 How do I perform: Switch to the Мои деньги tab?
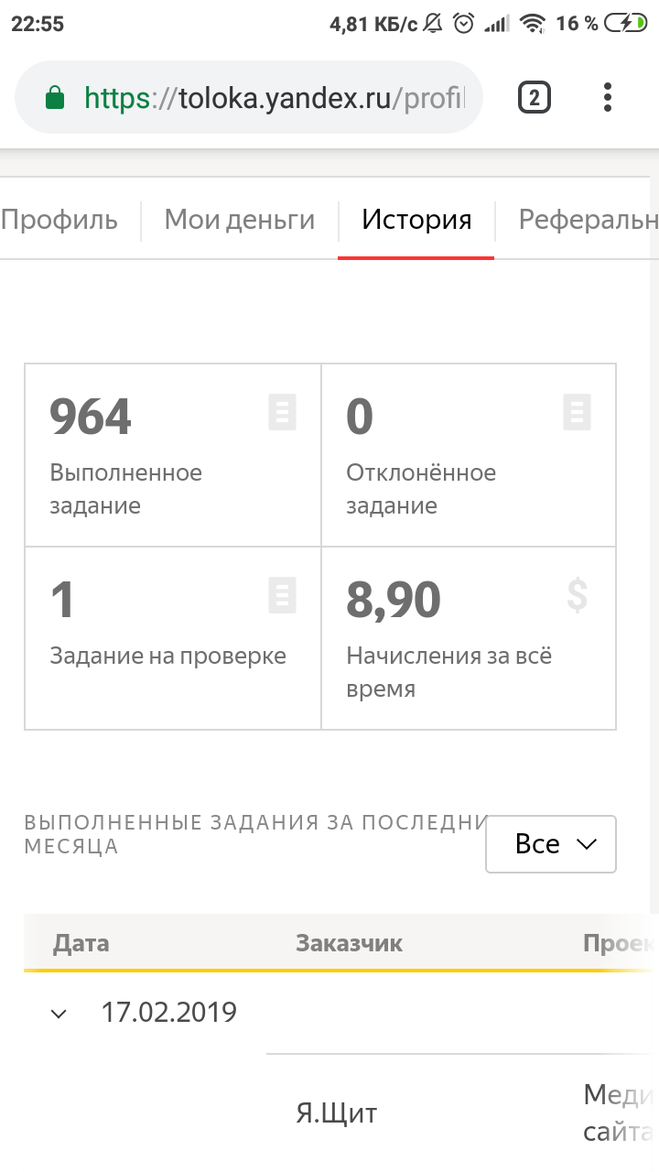coord(239,220)
